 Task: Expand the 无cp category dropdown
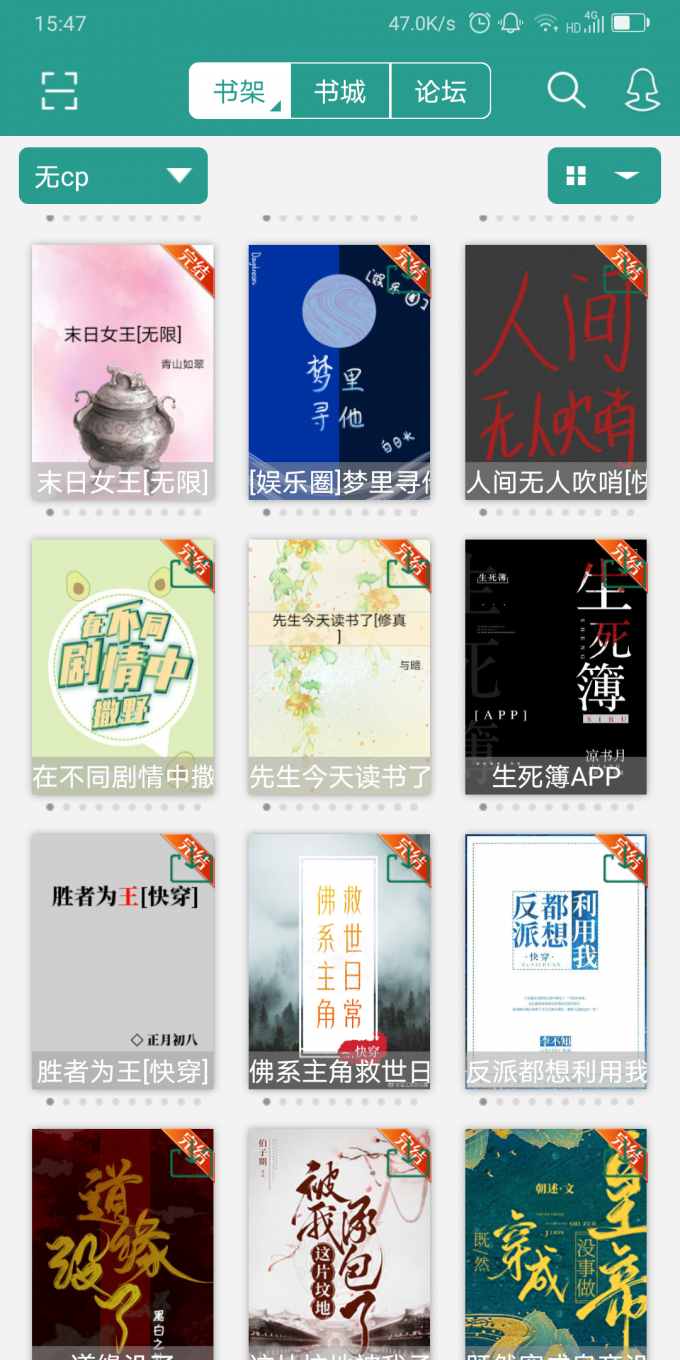click(113, 176)
